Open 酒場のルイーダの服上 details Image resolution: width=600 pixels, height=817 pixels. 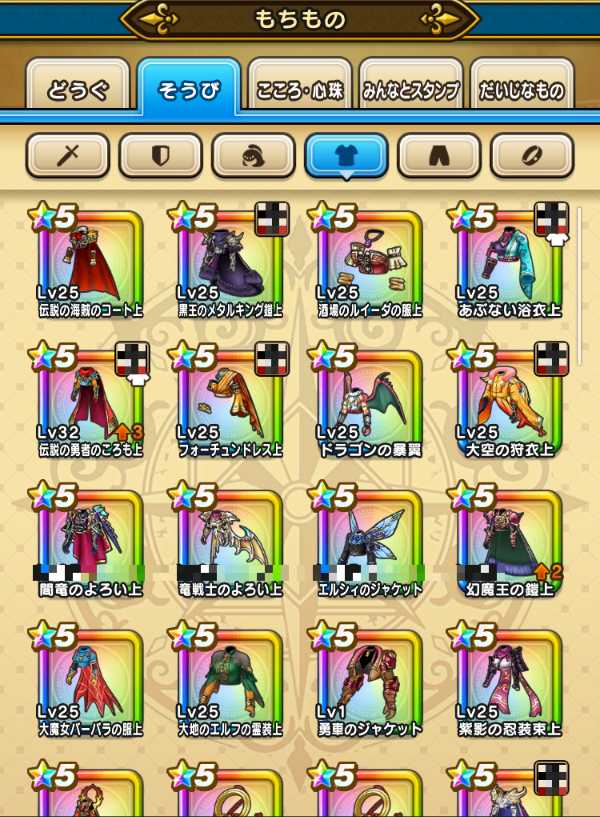coord(369,262)
